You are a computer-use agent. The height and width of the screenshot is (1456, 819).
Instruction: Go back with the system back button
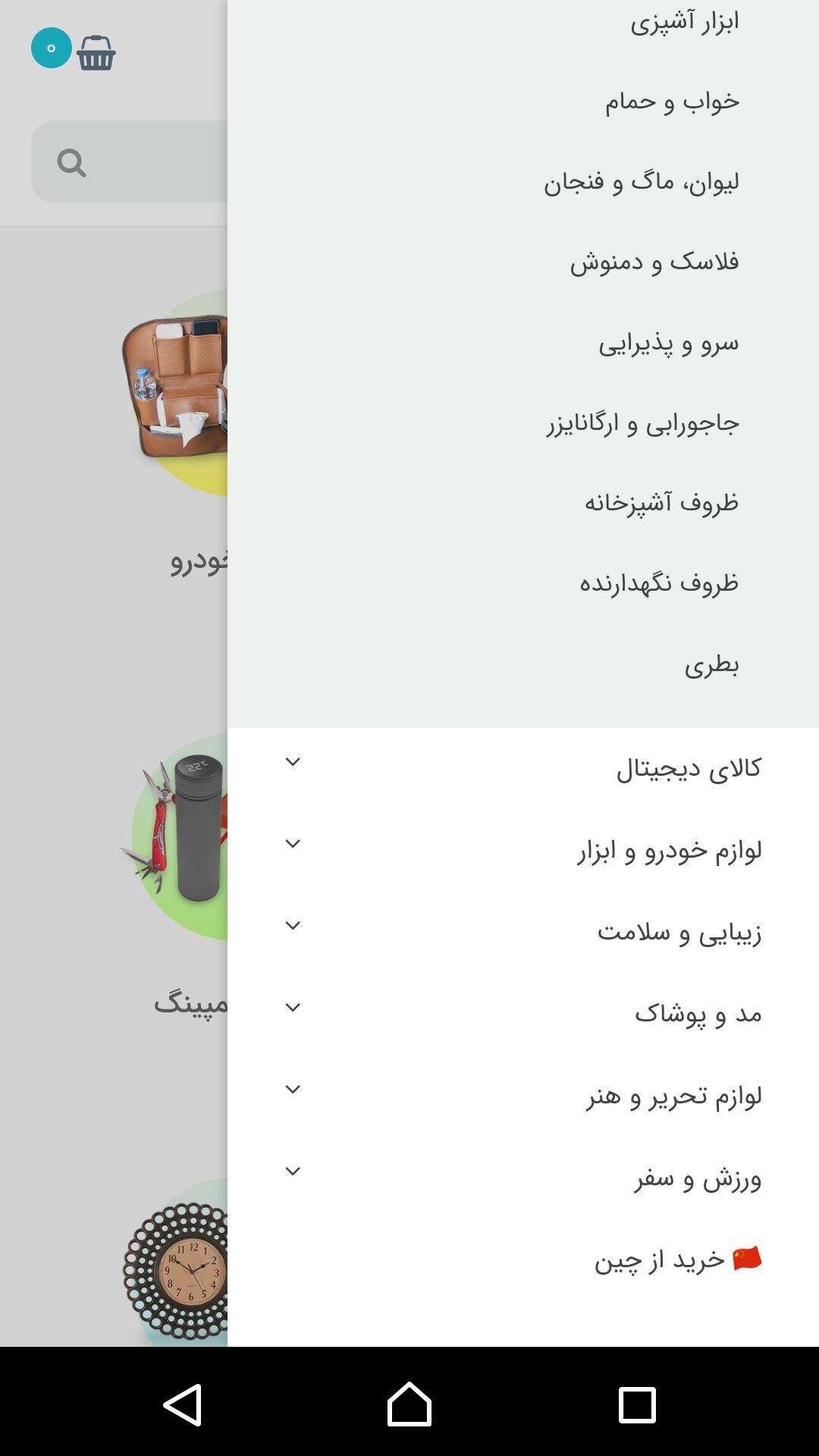click(x=182, y=1404)
